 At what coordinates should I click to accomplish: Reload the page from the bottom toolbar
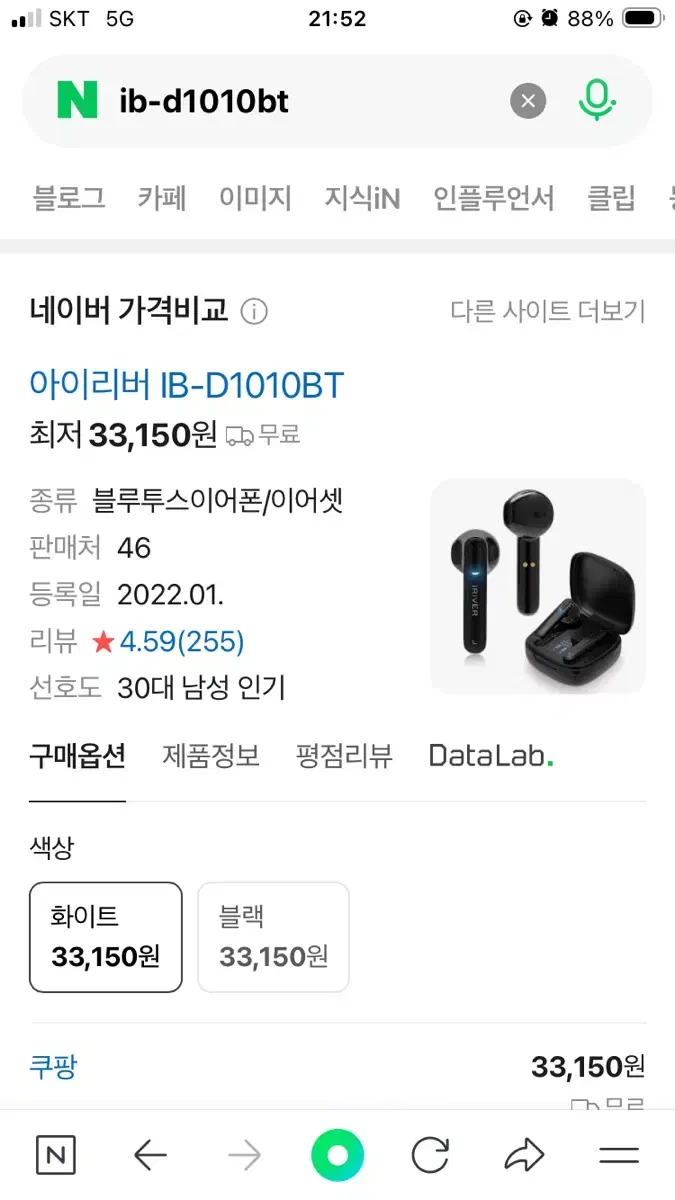coord(430,1157)
